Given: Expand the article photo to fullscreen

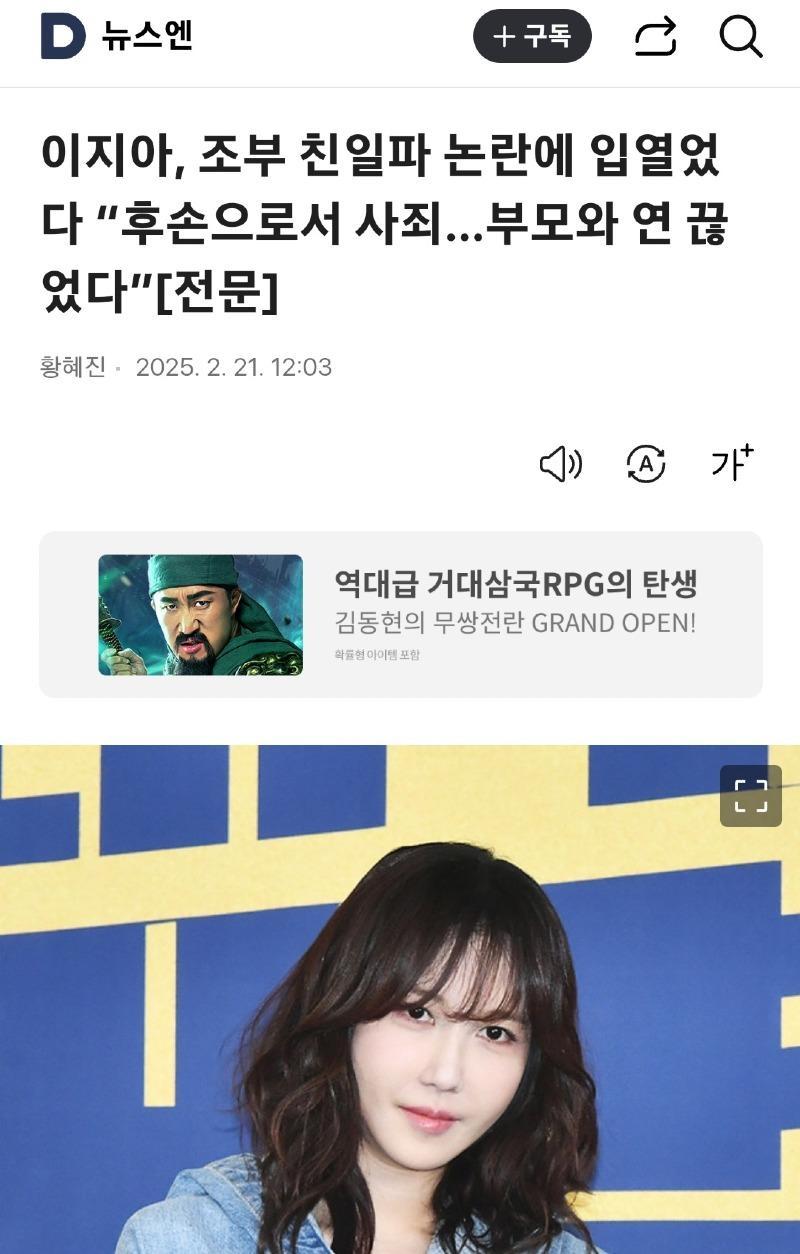Looking at the screenshot, I should 750,796.
